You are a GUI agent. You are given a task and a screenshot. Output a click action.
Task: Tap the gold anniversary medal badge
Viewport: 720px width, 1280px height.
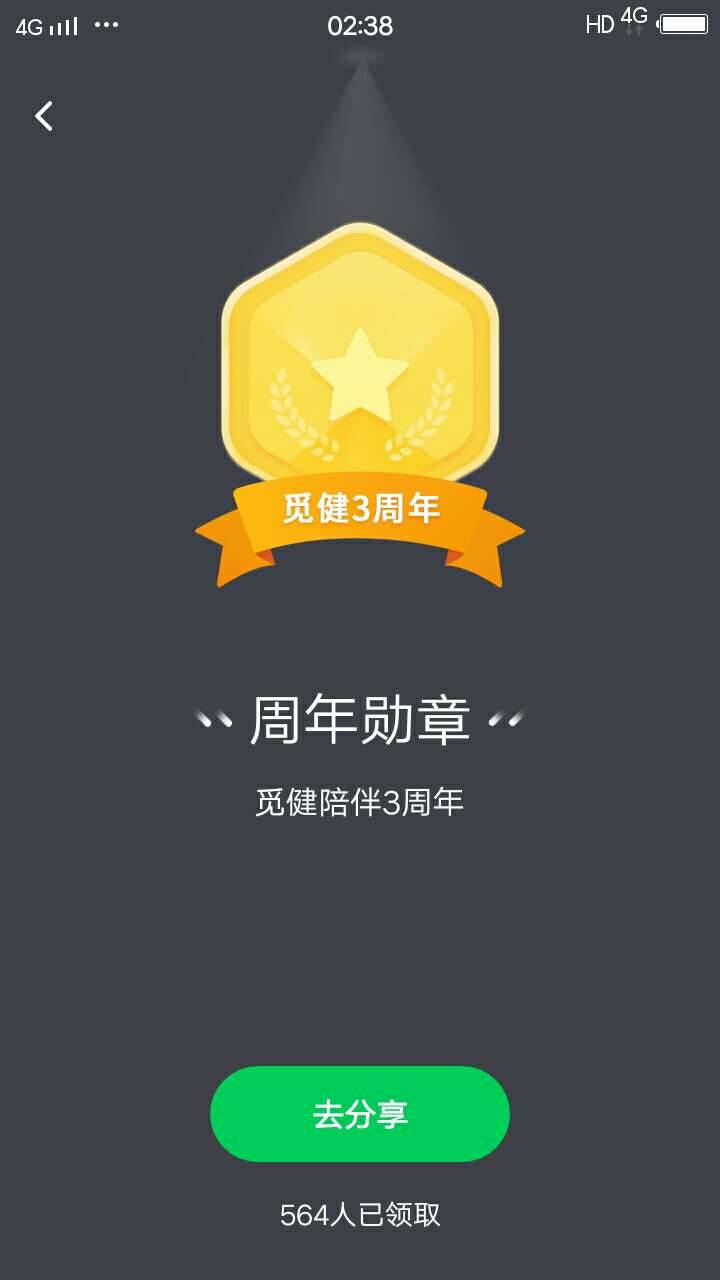coord(358,360)
